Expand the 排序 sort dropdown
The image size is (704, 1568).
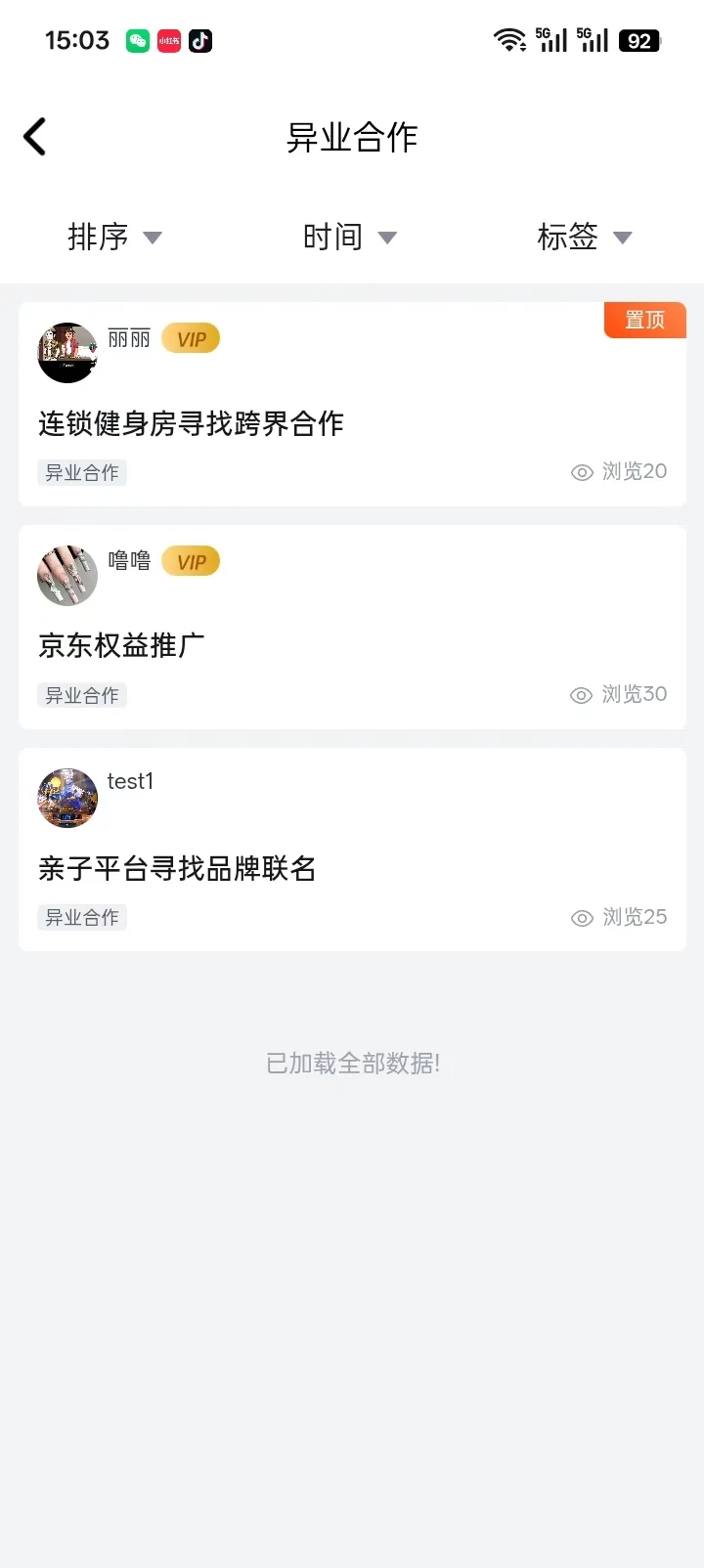coord(115,237)
